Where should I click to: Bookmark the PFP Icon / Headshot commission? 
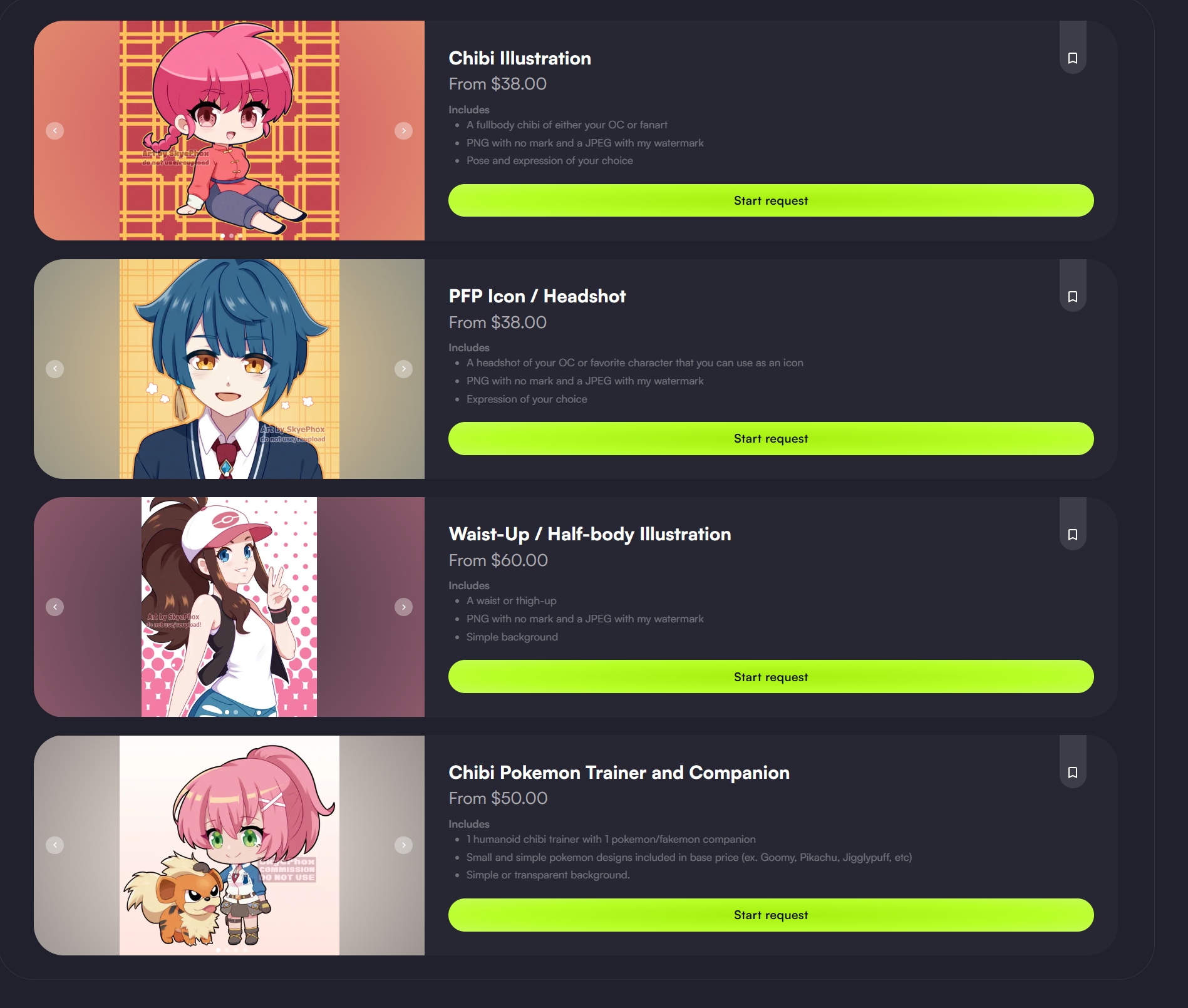1072,297
